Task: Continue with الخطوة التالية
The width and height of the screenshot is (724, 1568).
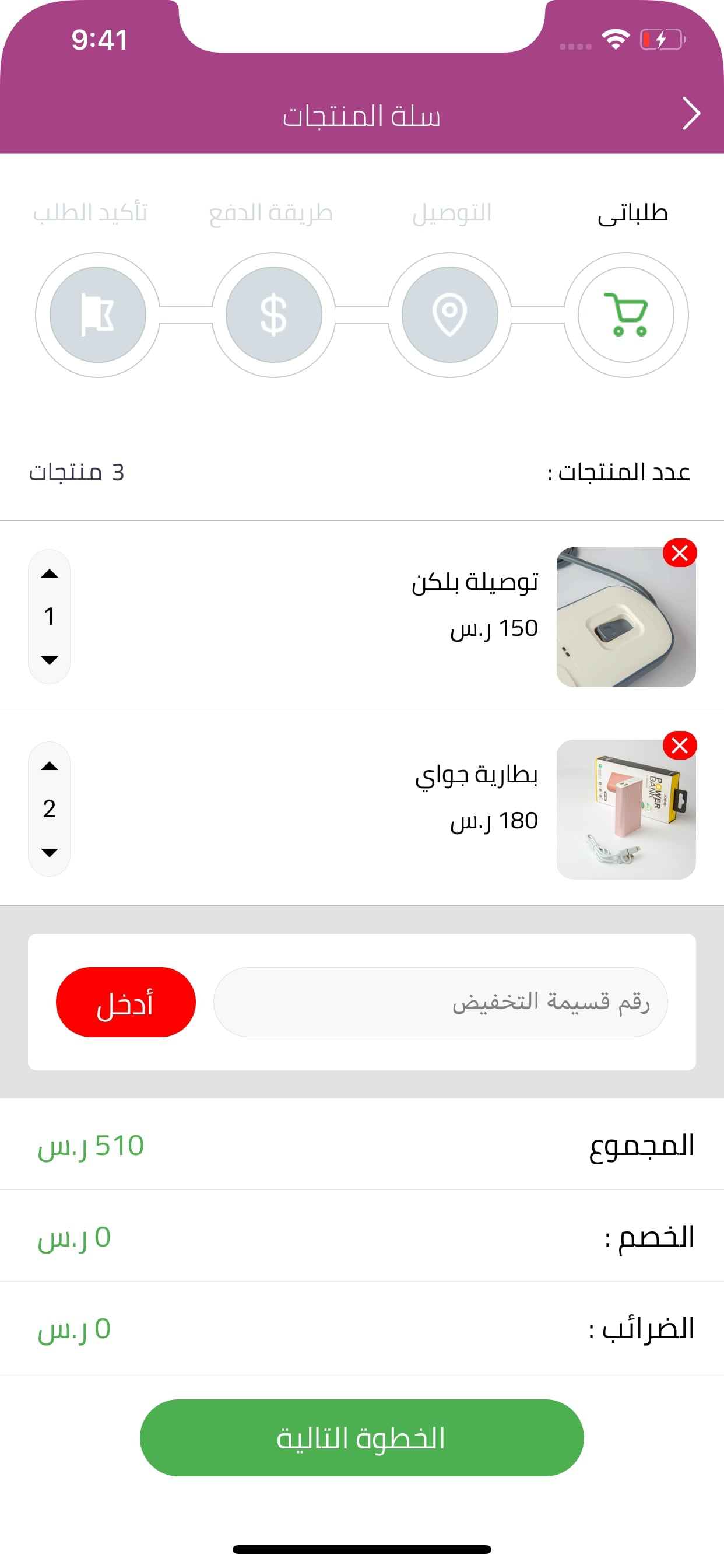Action: coord(361,1438)
